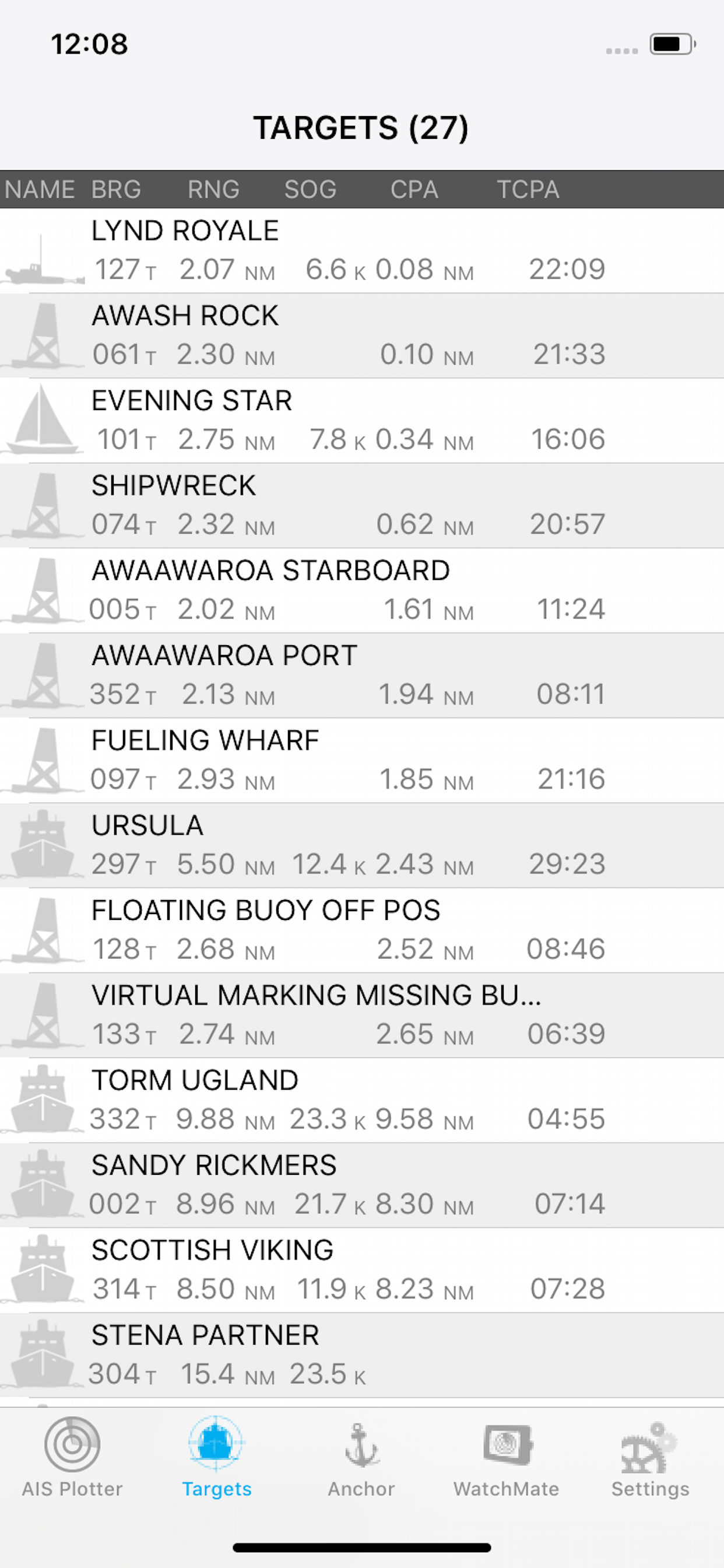Switch to the Anchor tab

point(361,1457)
